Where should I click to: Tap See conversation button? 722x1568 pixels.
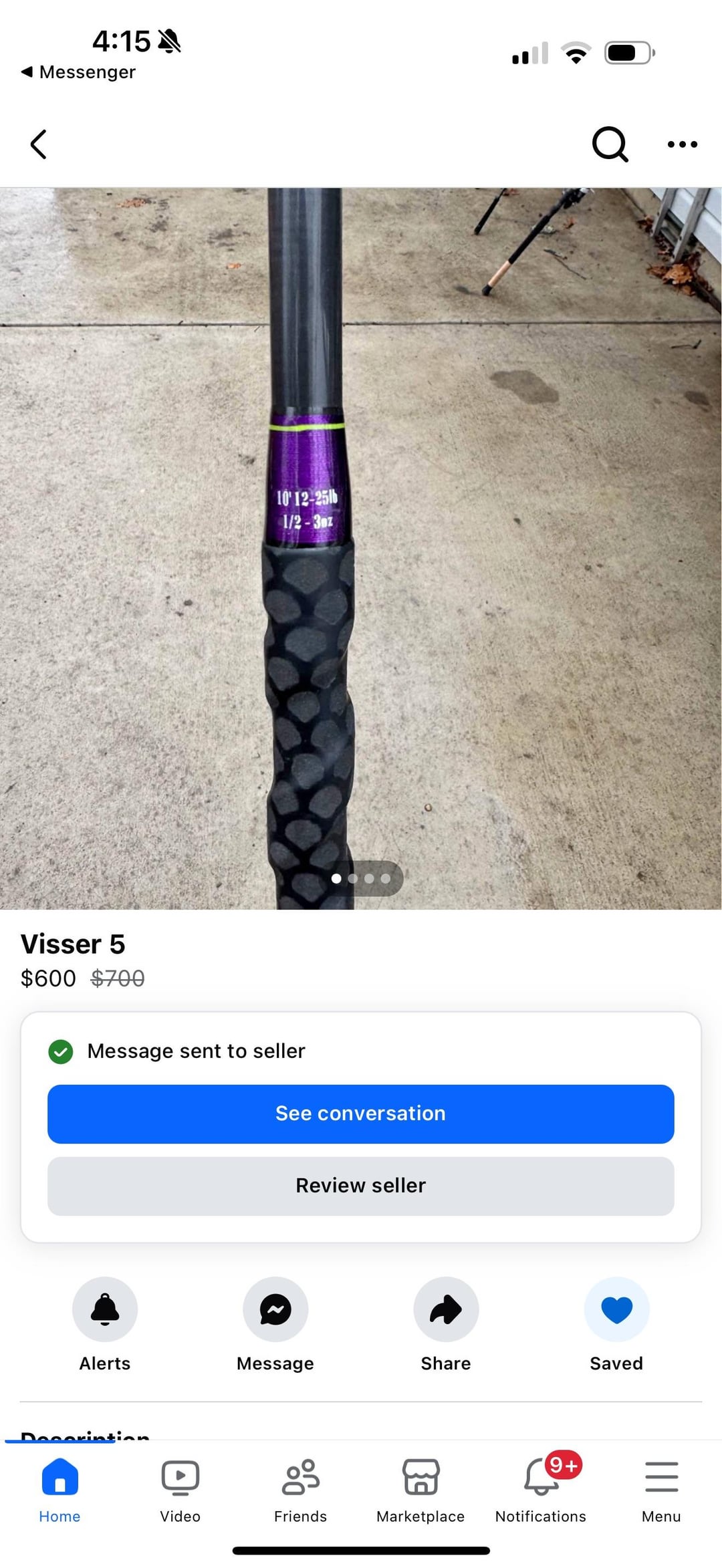(x=360, y=1114)
